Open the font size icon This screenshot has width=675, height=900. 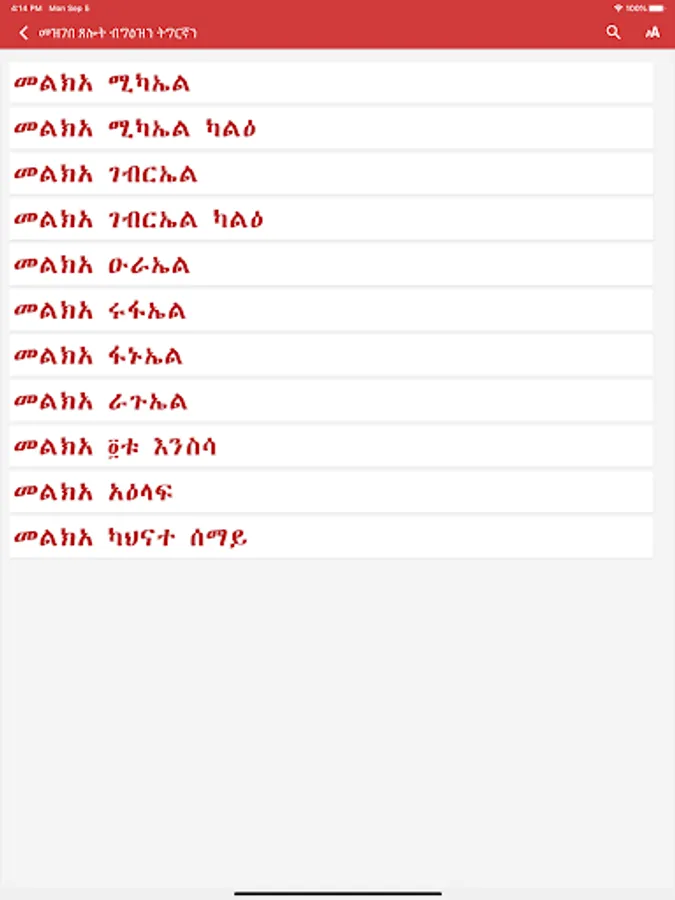click(652, 33)
